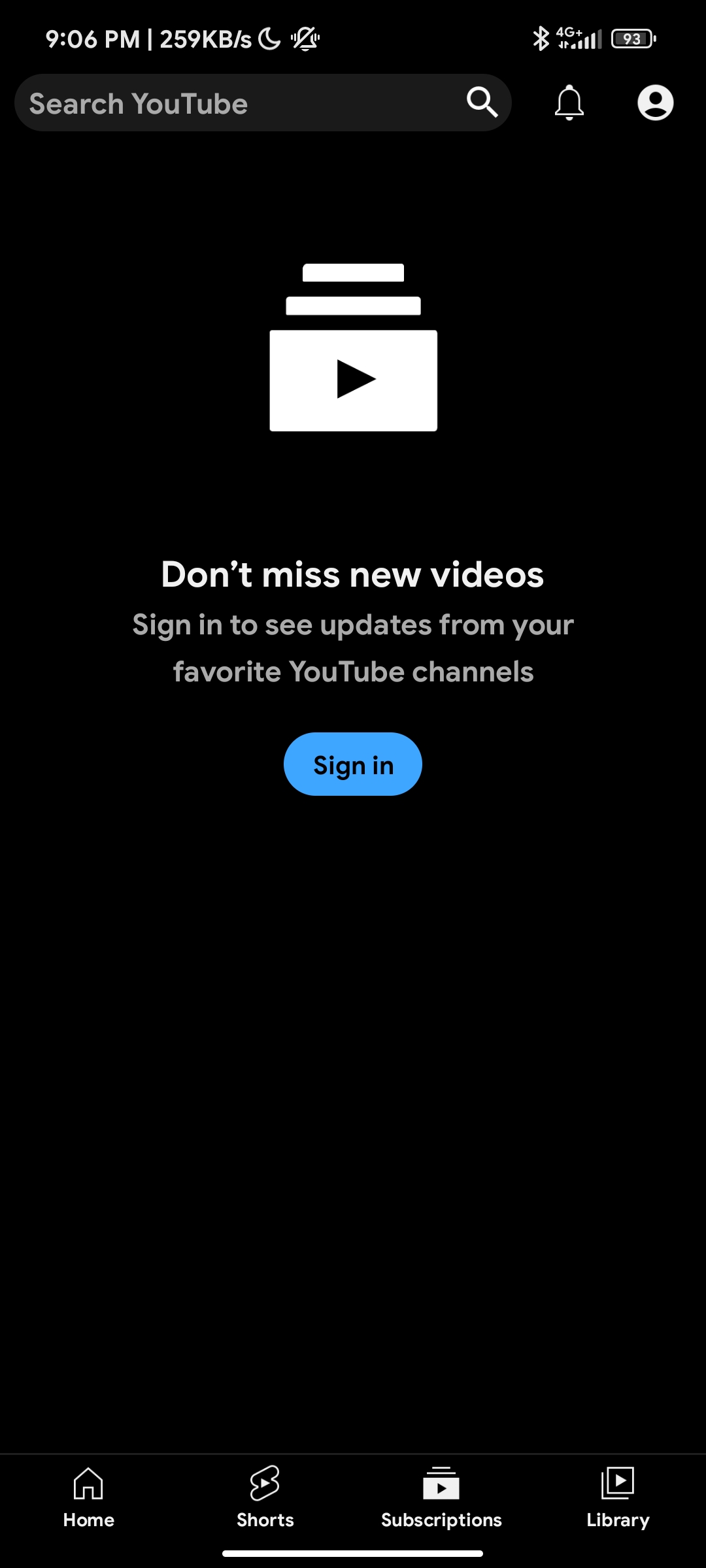
Task: Open the notifications bell
Action: pyautogui.click(x=569, y=103)
